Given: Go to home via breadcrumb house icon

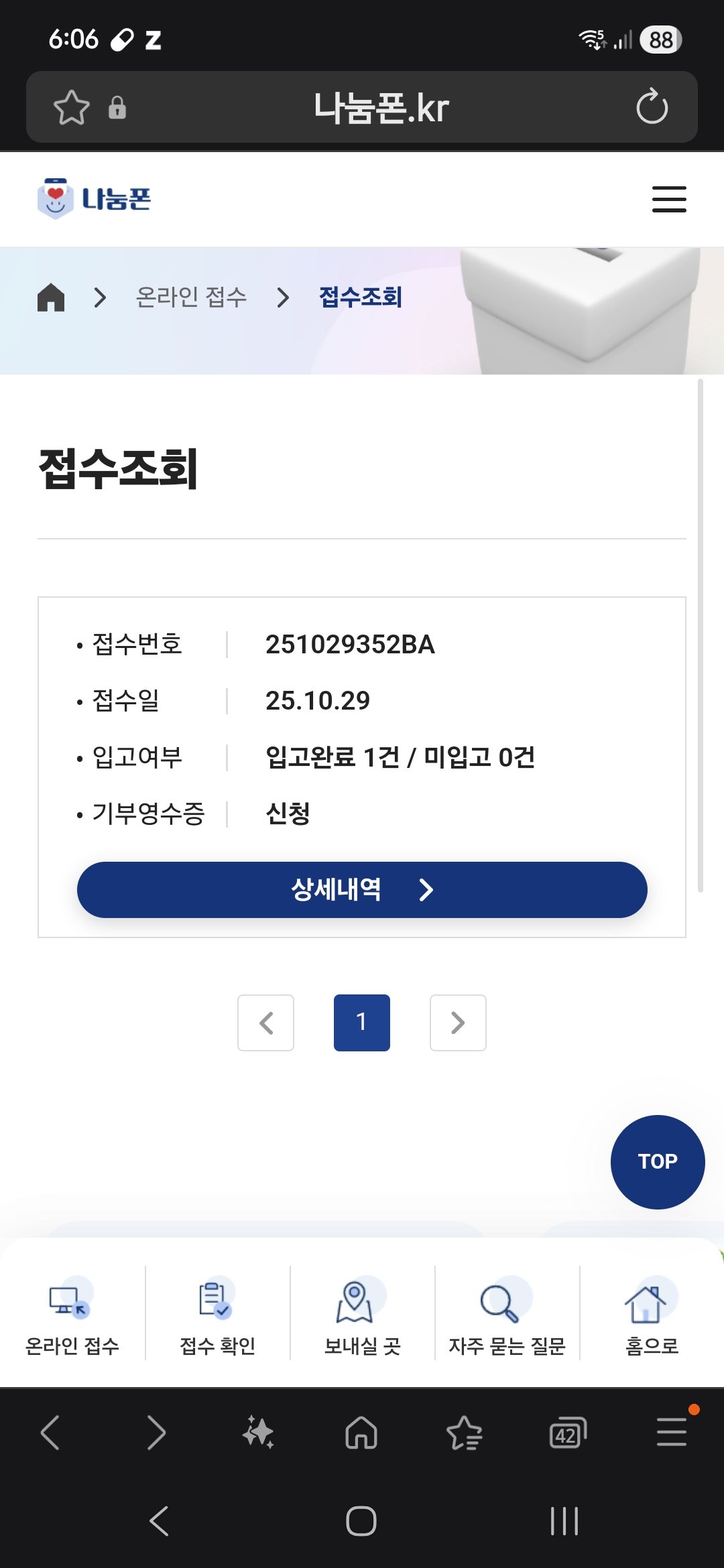Looking at the screenshot, I should pyautogui.click(x=51, y=297).
